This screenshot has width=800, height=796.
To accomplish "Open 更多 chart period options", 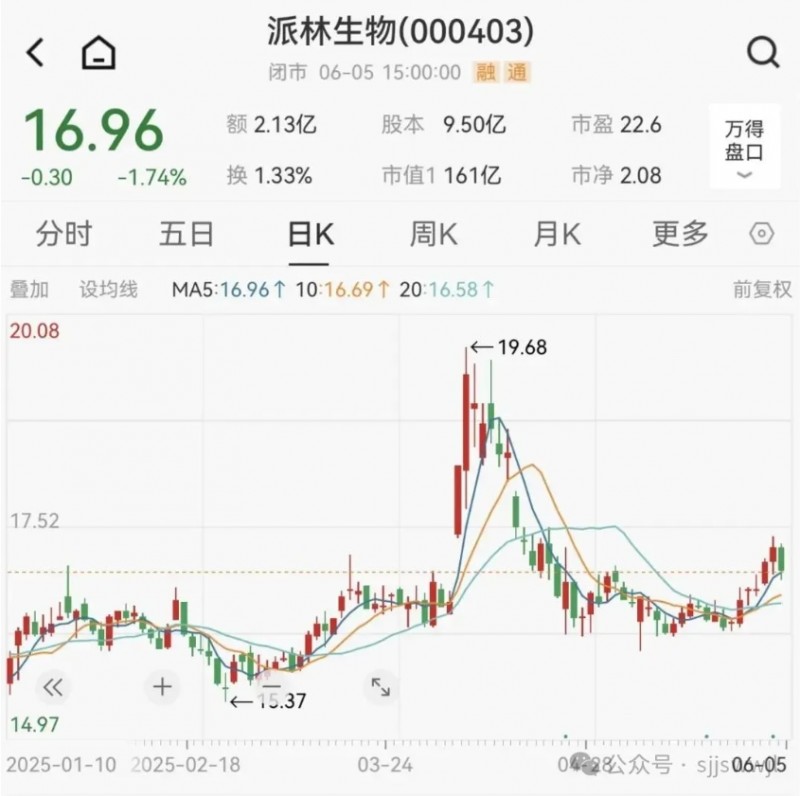I will (x=680, y=234).
